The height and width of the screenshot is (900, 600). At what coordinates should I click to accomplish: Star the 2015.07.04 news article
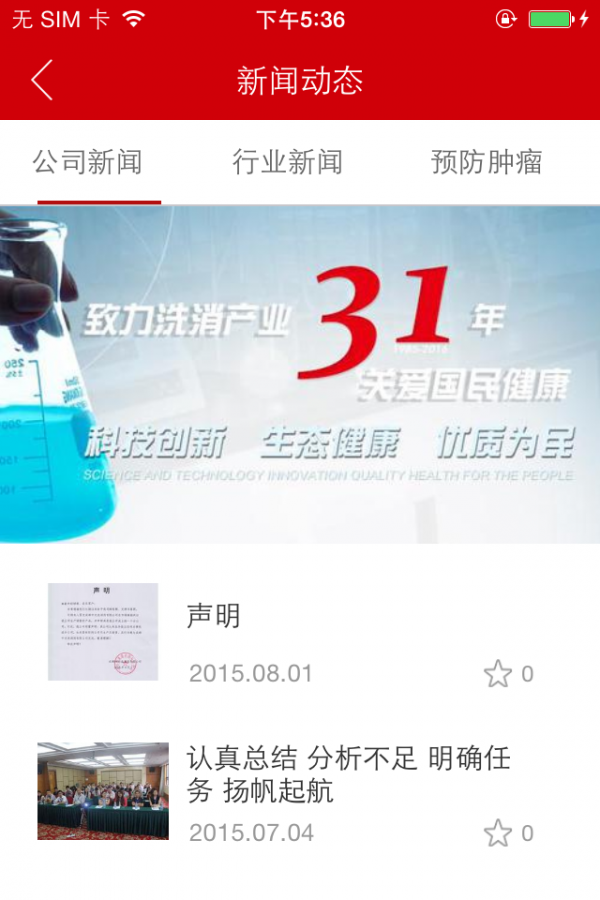tap(498, 833)
